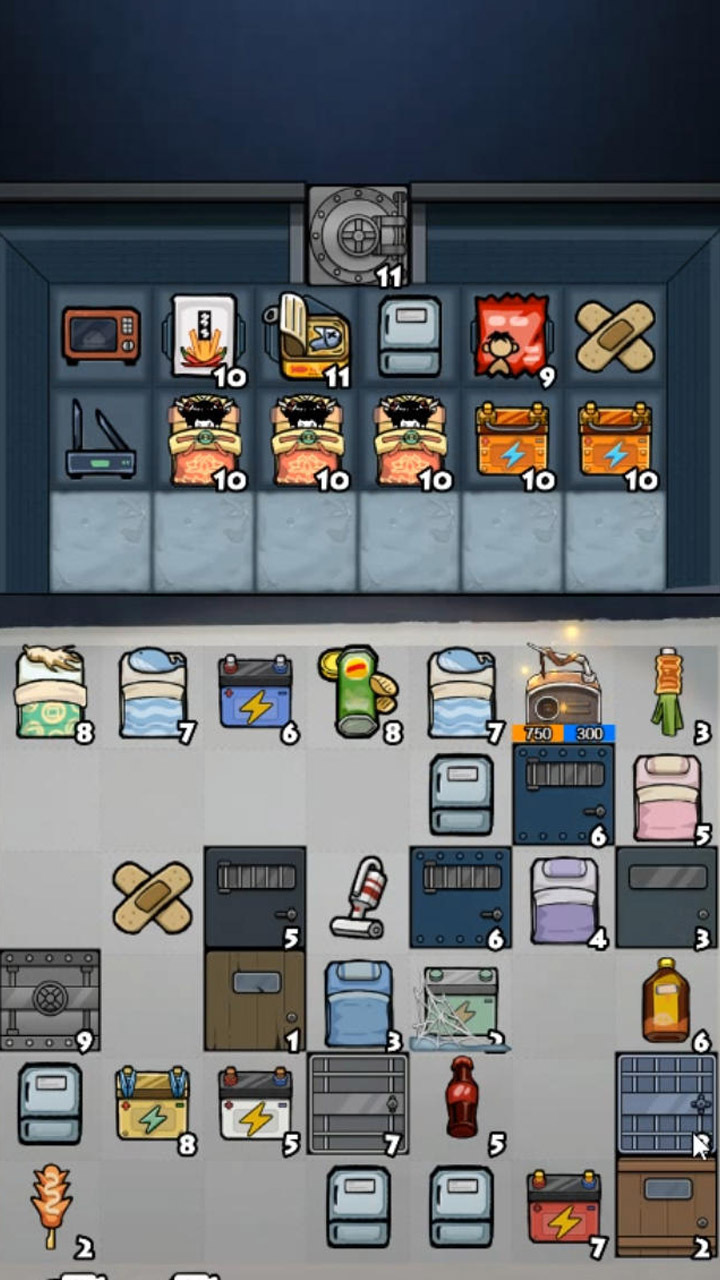Select the level 9 steel safe
This screenshot has height=1280, width=720.
[x=50, y=999]
